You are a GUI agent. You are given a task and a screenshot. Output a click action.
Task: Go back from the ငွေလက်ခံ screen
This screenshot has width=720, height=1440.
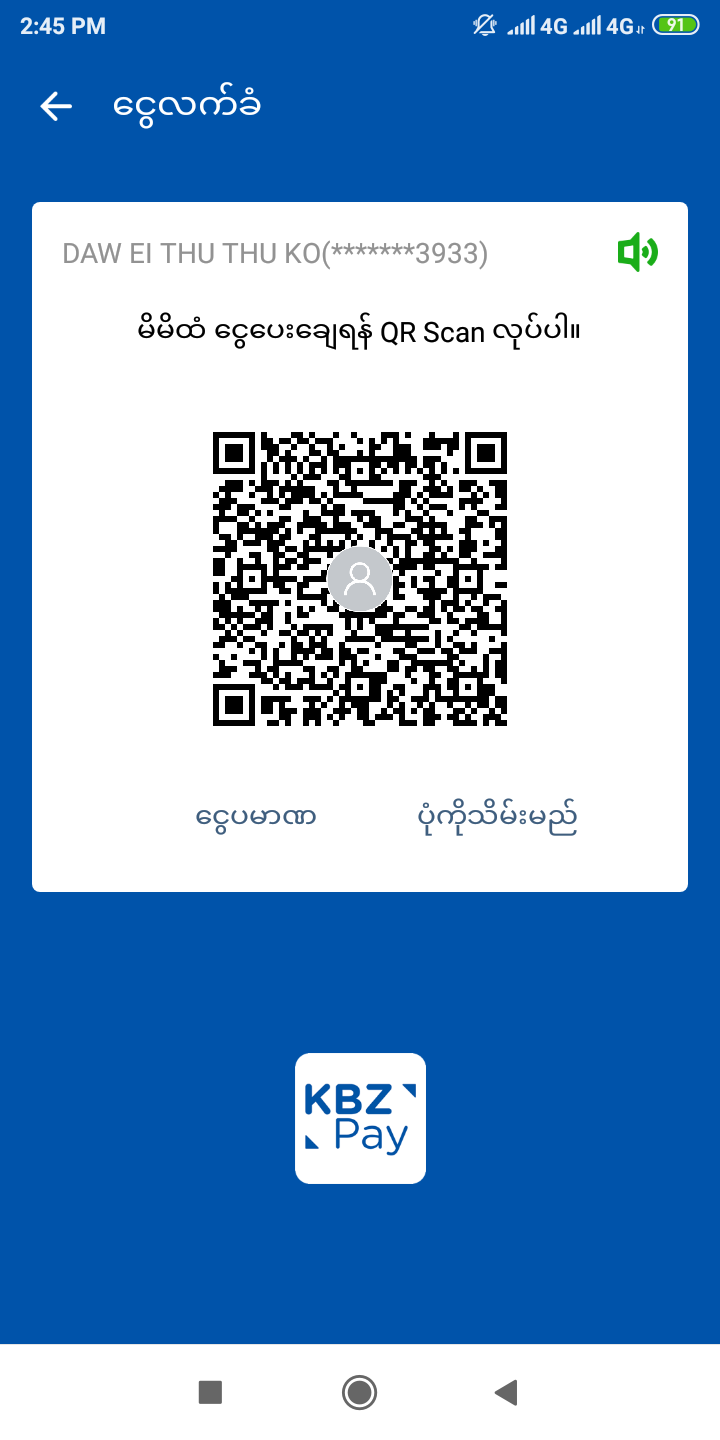click(56, 106)
